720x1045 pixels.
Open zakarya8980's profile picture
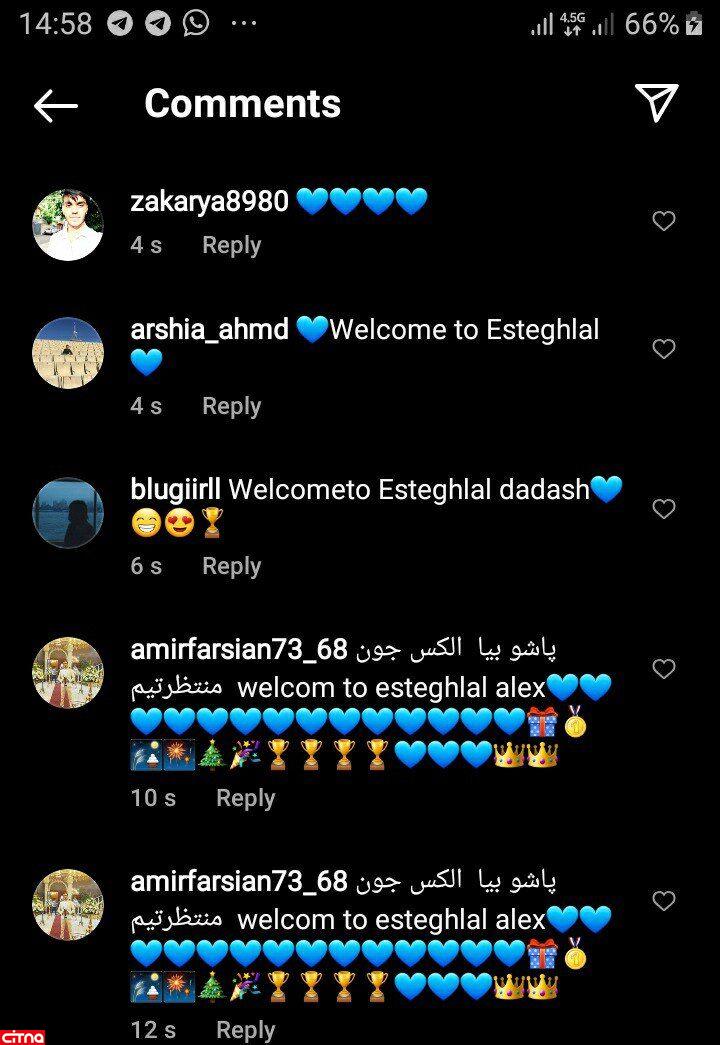tap(68, 225)
